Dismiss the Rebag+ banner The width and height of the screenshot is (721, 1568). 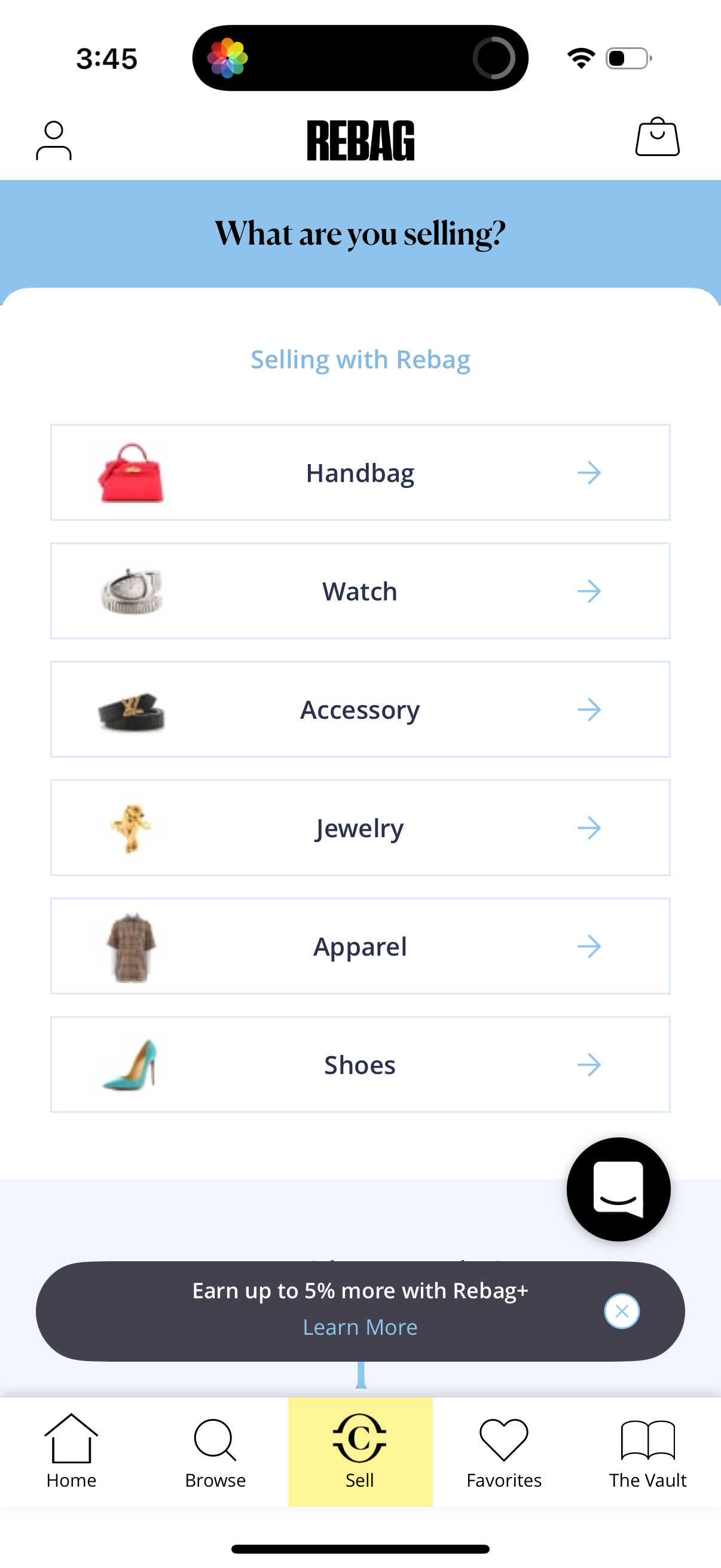[621, 1311]
